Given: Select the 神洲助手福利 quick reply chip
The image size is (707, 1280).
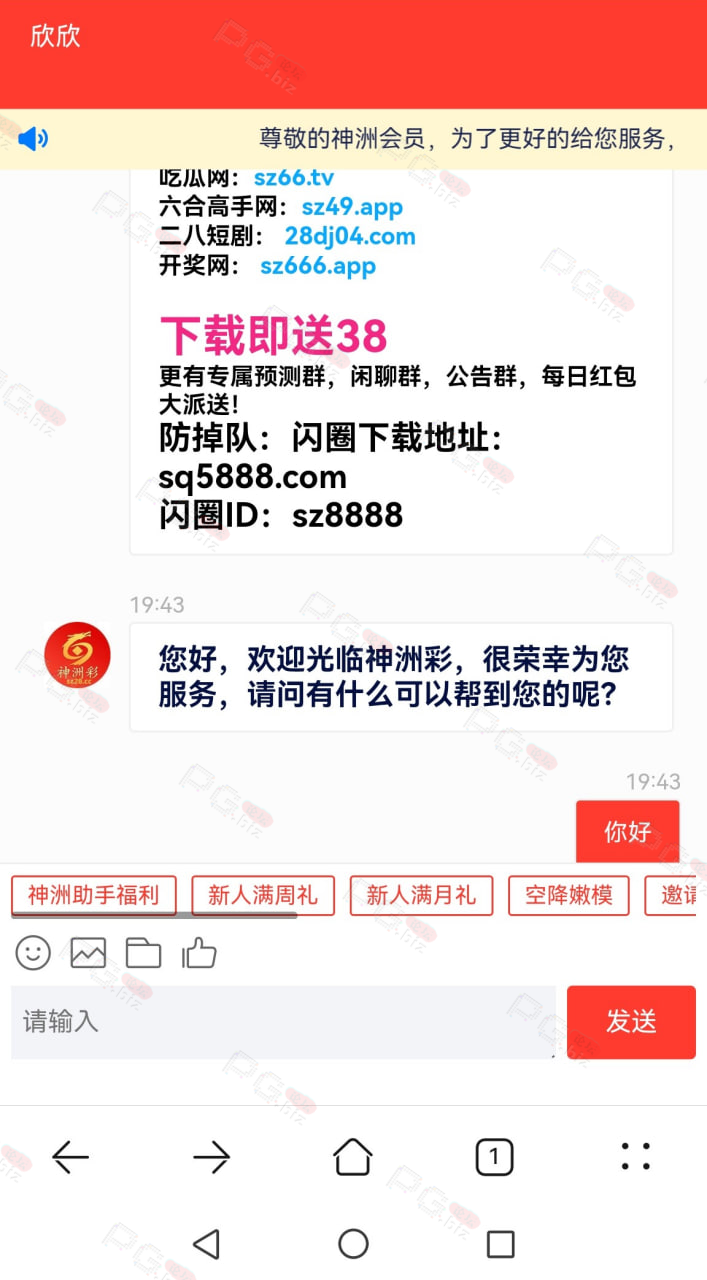Looking at the screenshot, I should (93, 895).
